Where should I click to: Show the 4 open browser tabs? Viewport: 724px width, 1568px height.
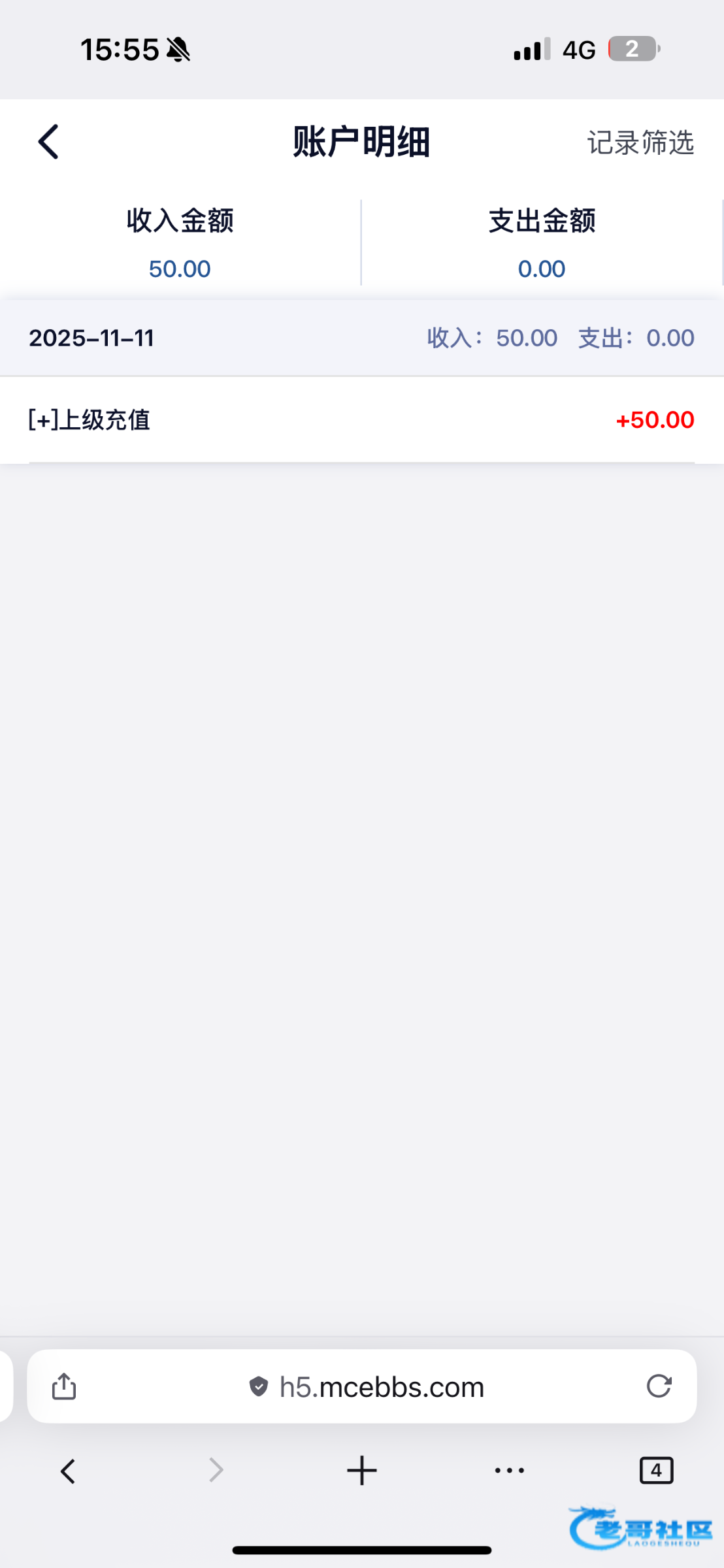[656, 1471]
